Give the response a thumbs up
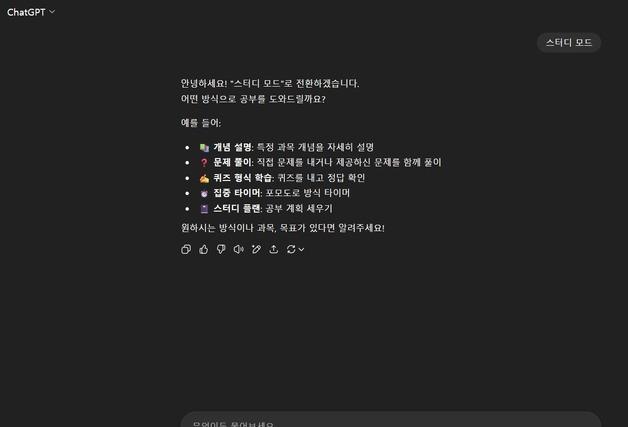628x427 pixels. (x=203, y=249)
